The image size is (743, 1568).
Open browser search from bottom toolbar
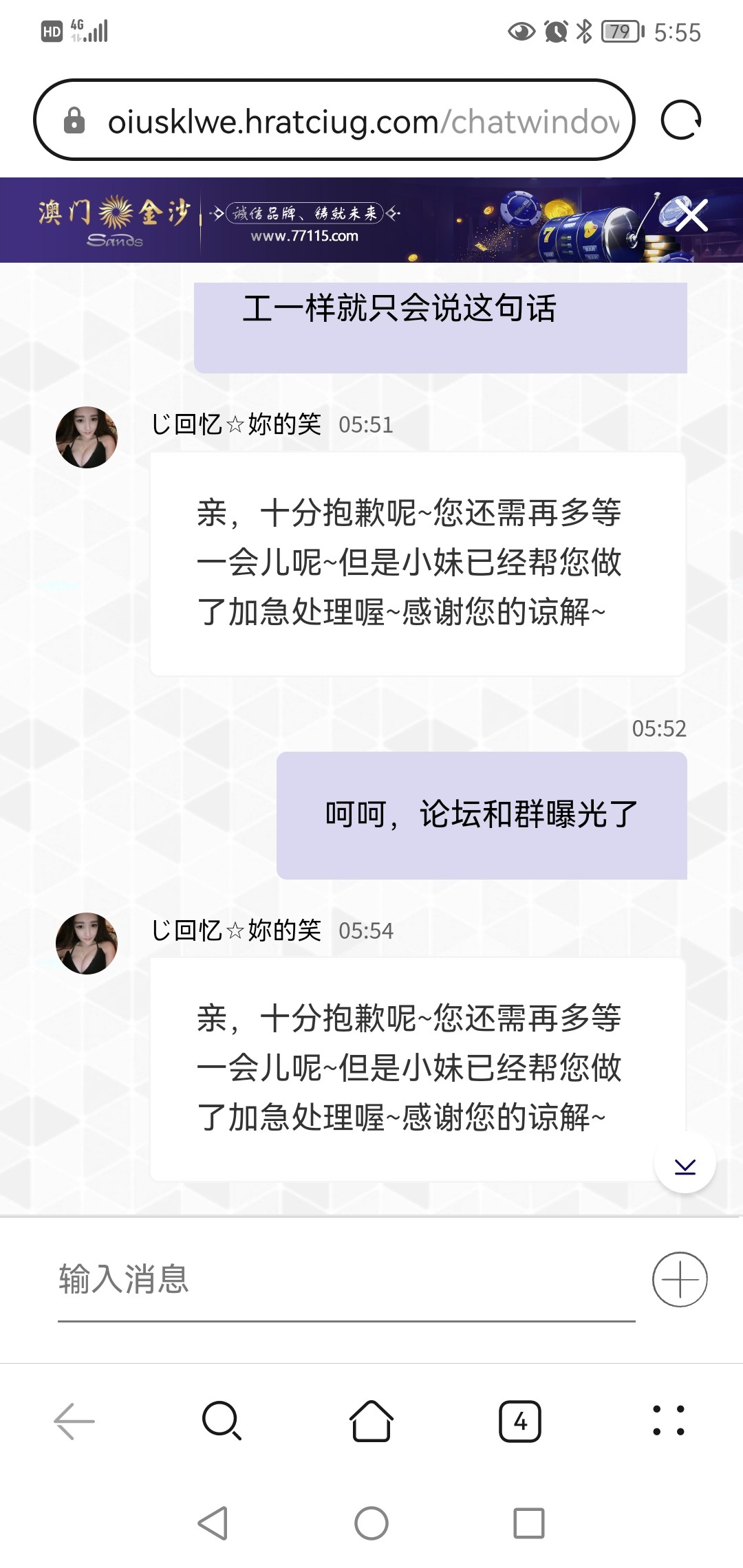[x=222, y=1421]
